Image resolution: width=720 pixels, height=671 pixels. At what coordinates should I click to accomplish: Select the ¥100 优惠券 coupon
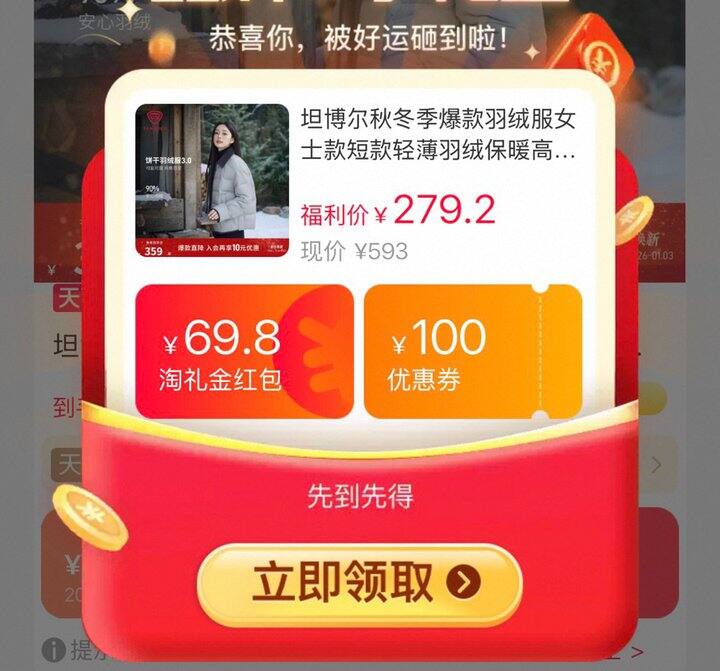pyautogui.click(x=472, y=351)
